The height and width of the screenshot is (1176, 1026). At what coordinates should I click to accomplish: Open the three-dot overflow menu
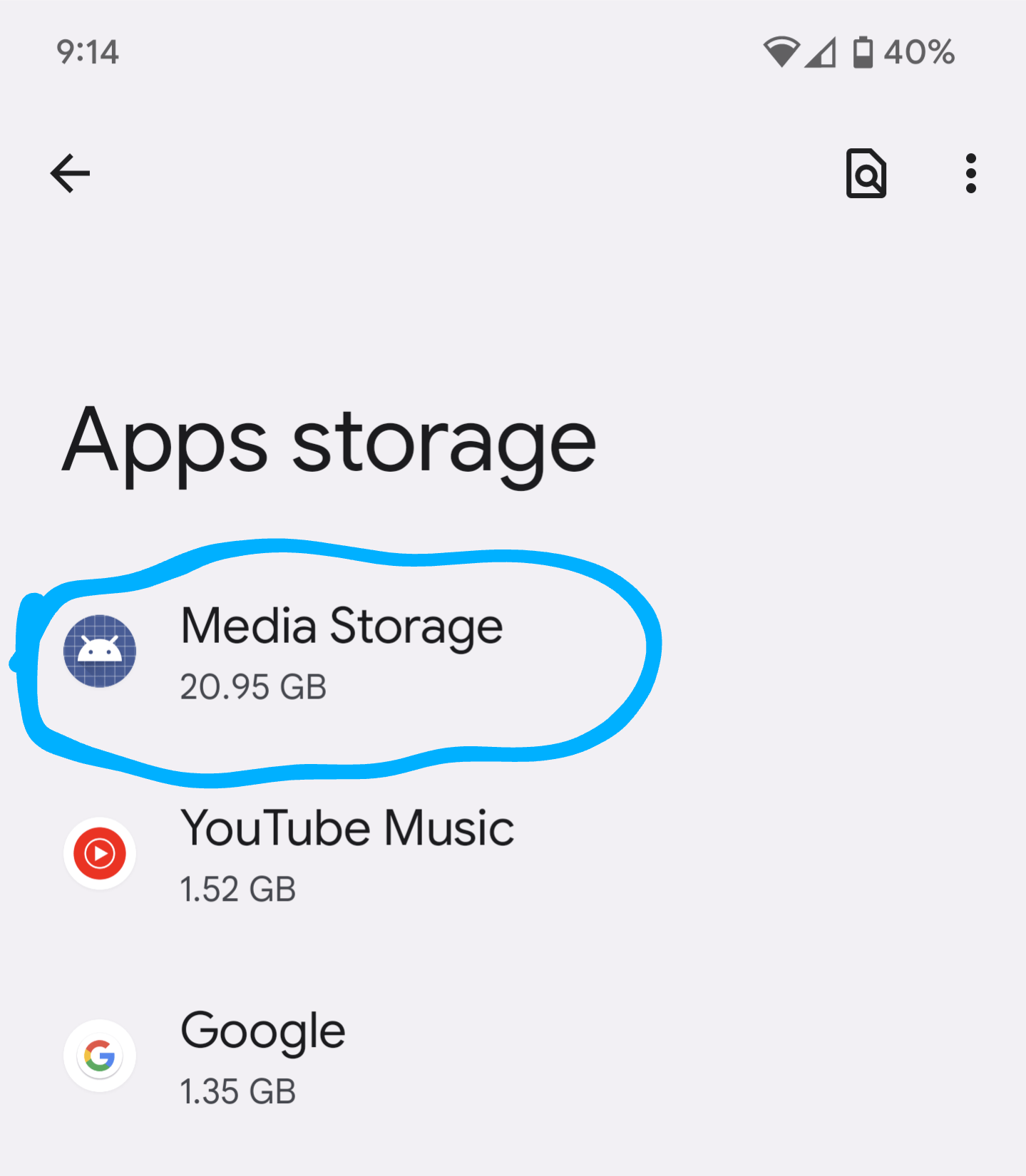970,172
